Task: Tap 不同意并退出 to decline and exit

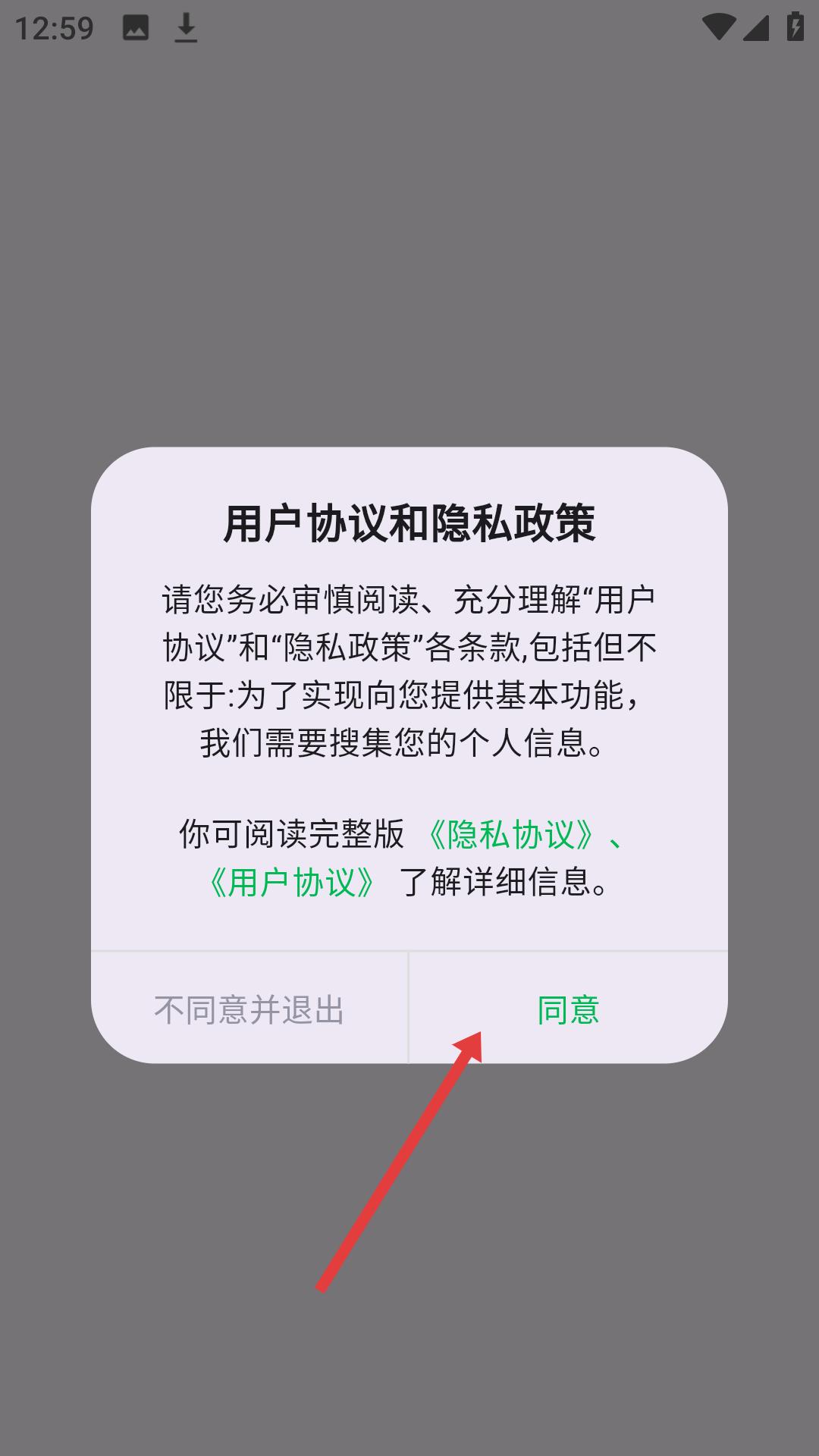Action: pos(250,1009)
